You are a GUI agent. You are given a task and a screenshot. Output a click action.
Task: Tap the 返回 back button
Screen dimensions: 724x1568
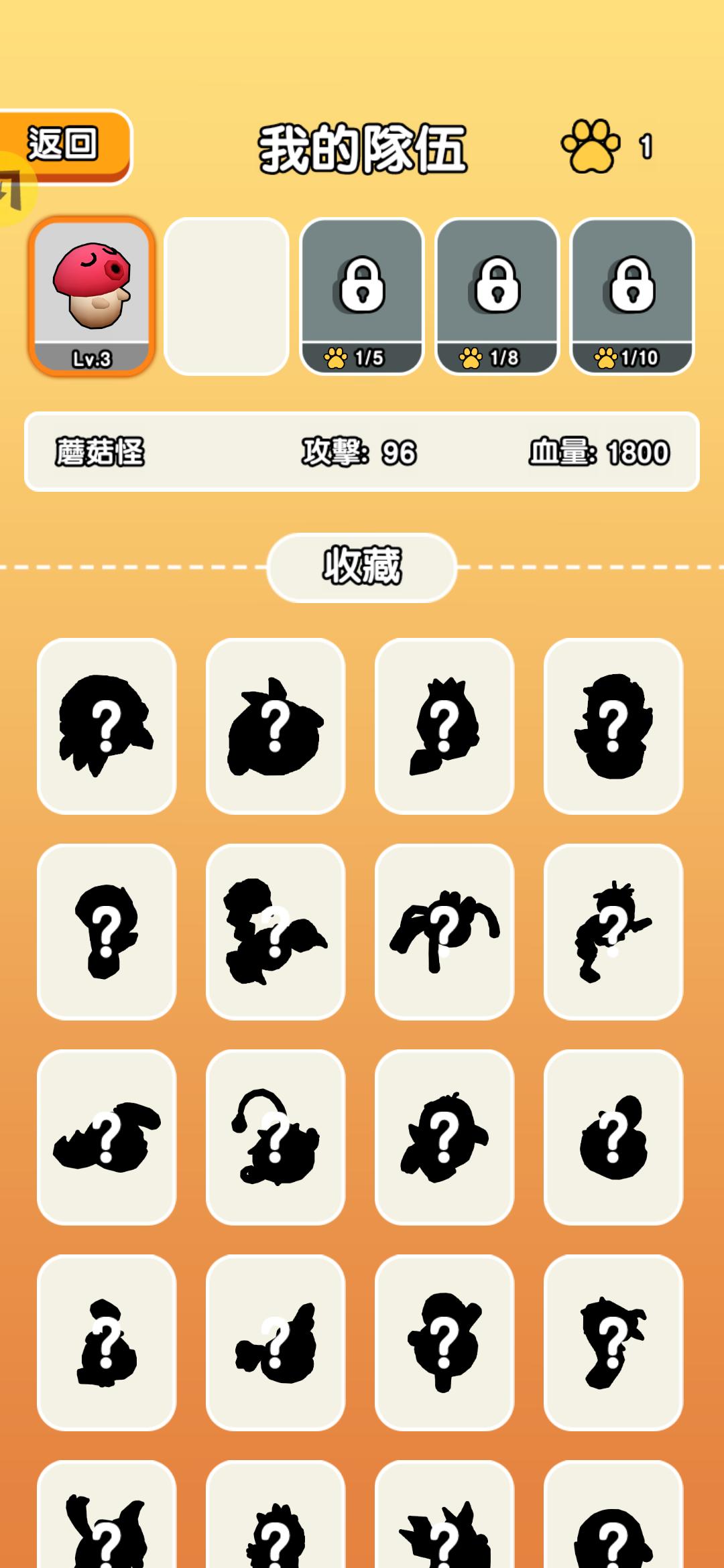[x=64, y=145]
